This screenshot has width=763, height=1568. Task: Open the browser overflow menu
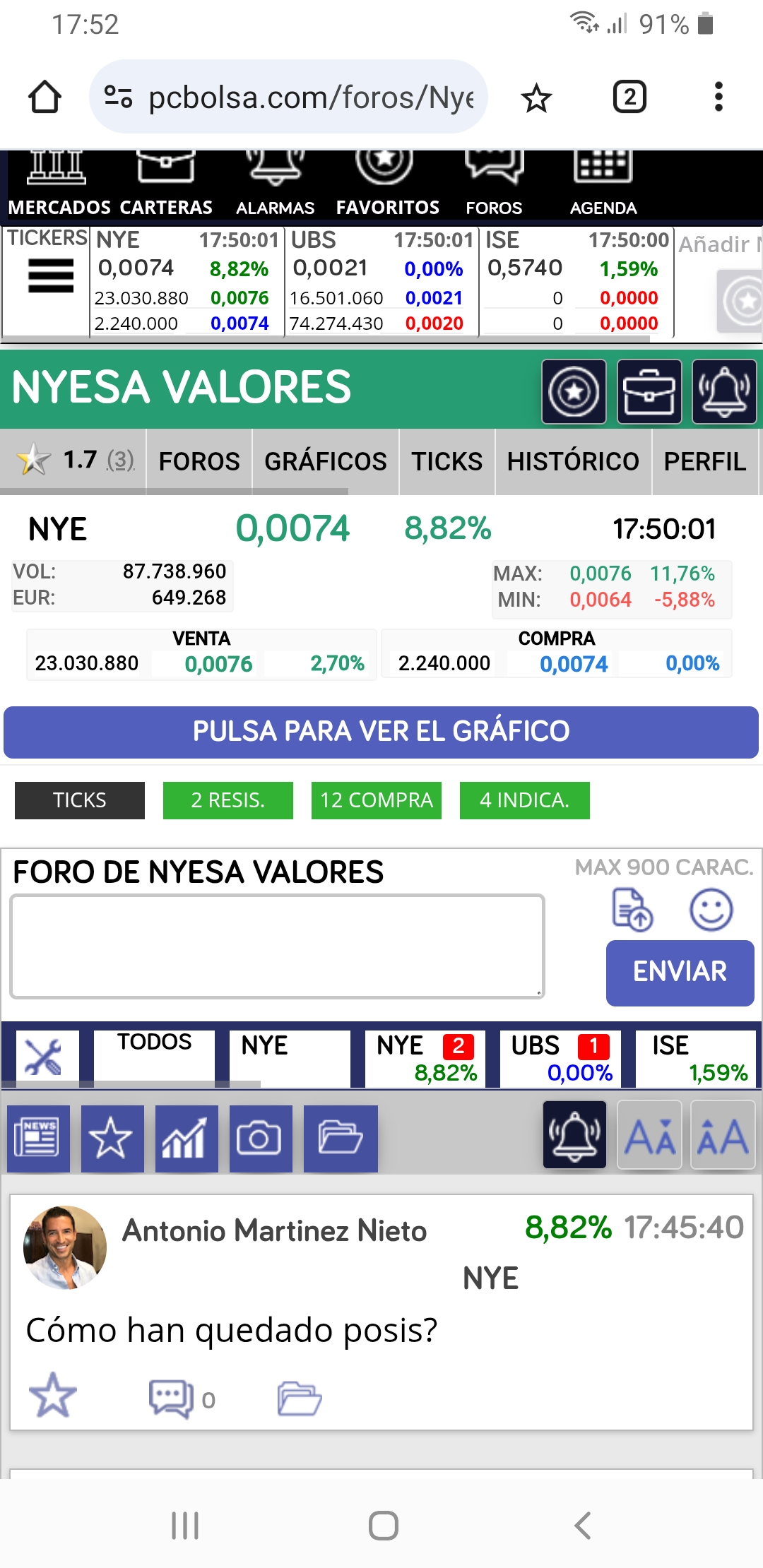click(x=718, y=97)
